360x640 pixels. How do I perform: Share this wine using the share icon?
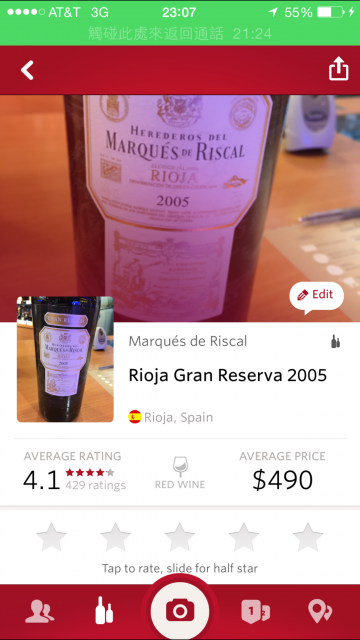coord(339,69)
